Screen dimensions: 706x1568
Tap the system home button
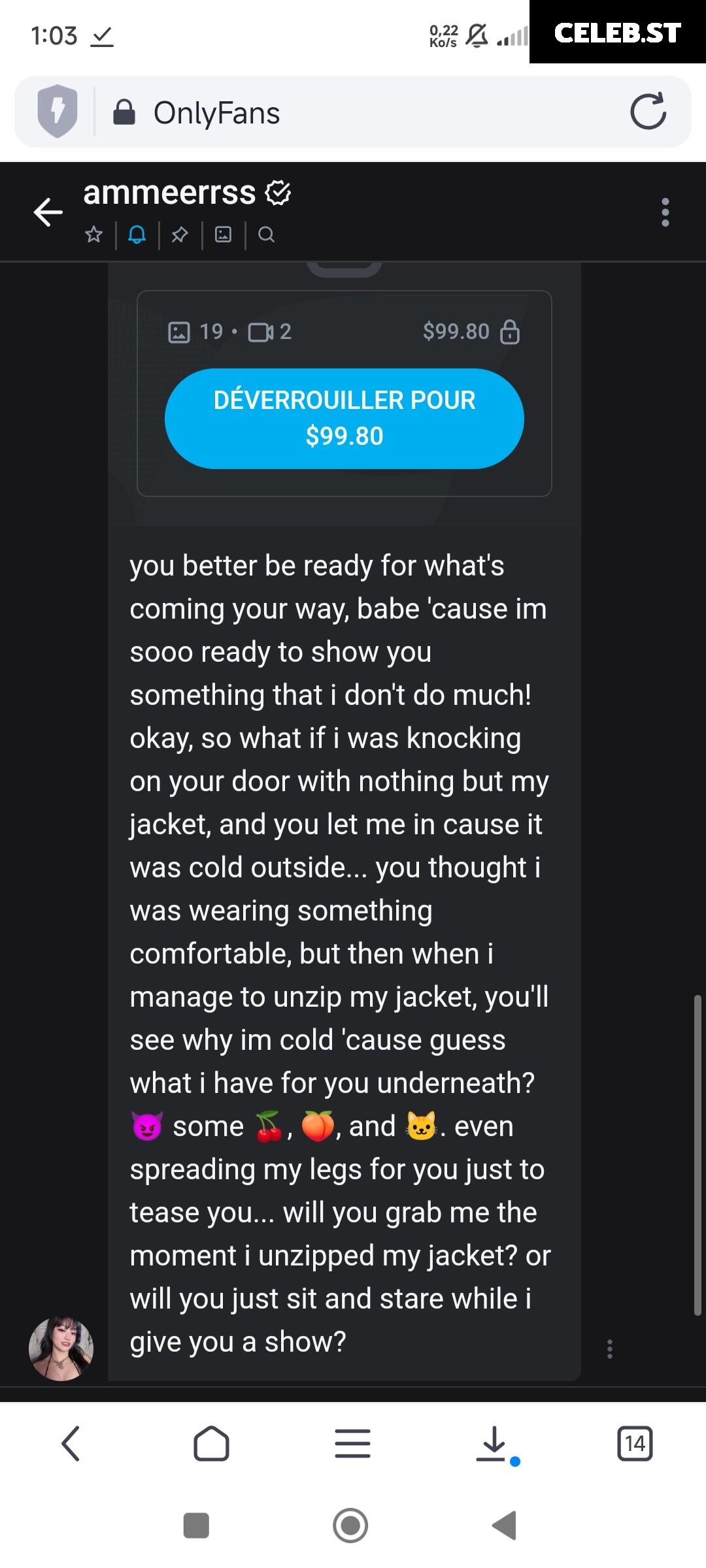(350, 1526)
